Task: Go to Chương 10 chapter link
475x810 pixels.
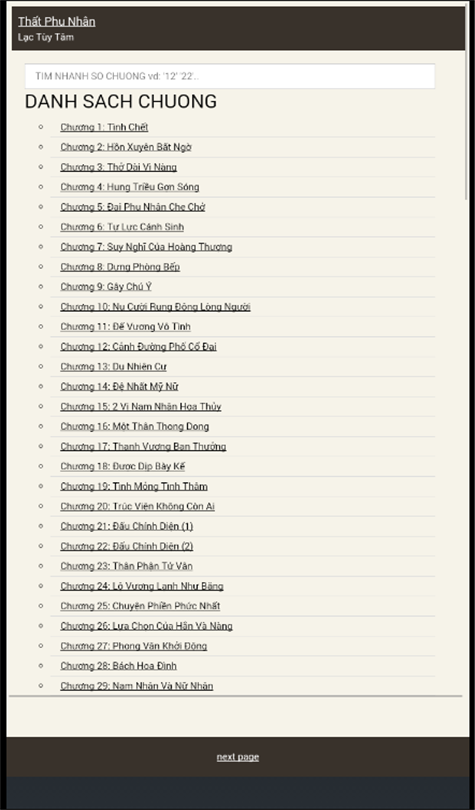Action: (155, 307)
